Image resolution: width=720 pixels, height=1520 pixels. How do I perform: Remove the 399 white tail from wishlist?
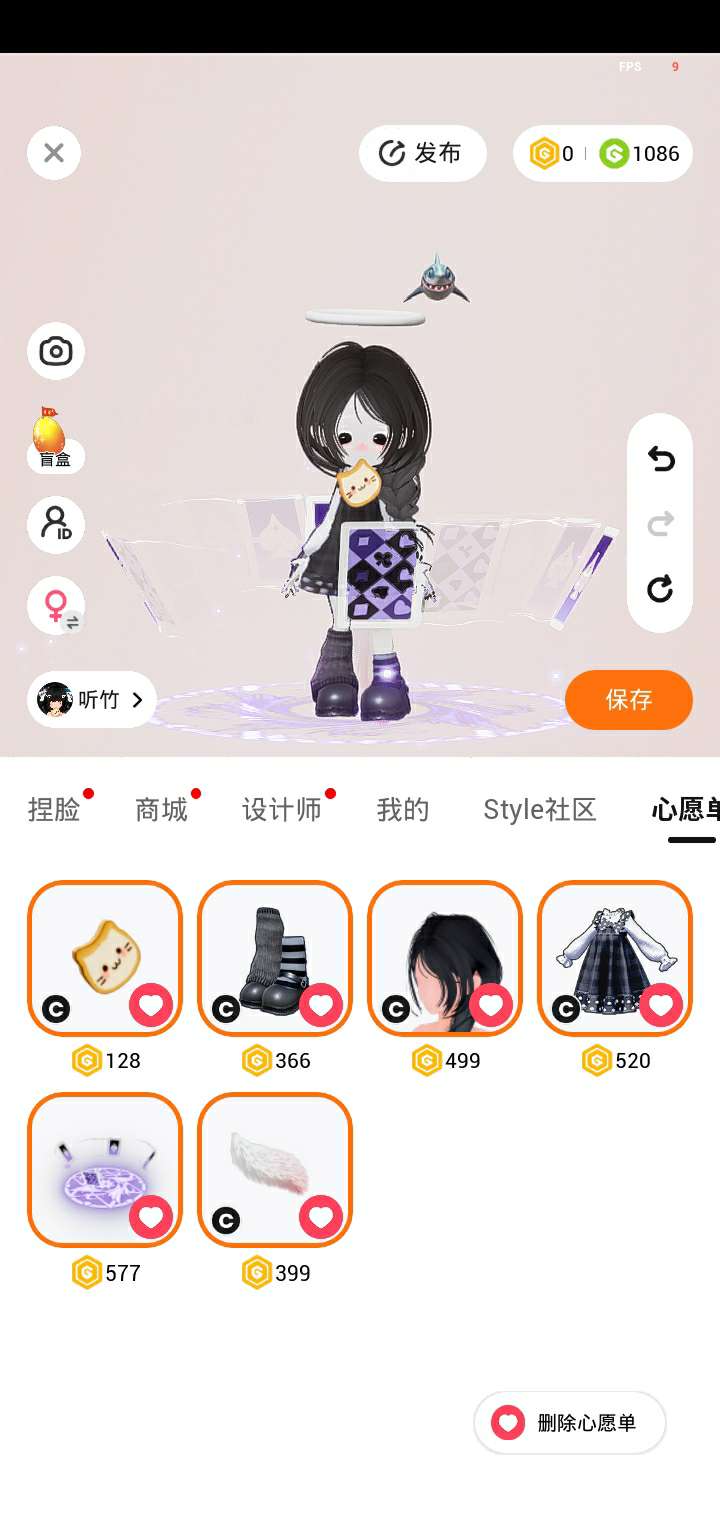(321, 1217)
